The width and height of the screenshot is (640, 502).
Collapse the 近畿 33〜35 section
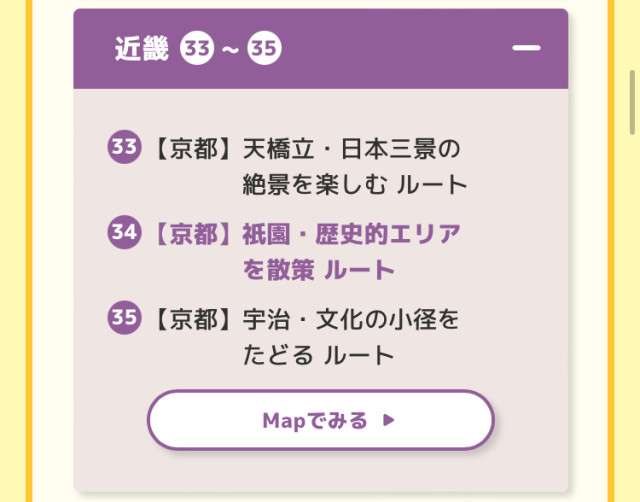coord(526,48)
